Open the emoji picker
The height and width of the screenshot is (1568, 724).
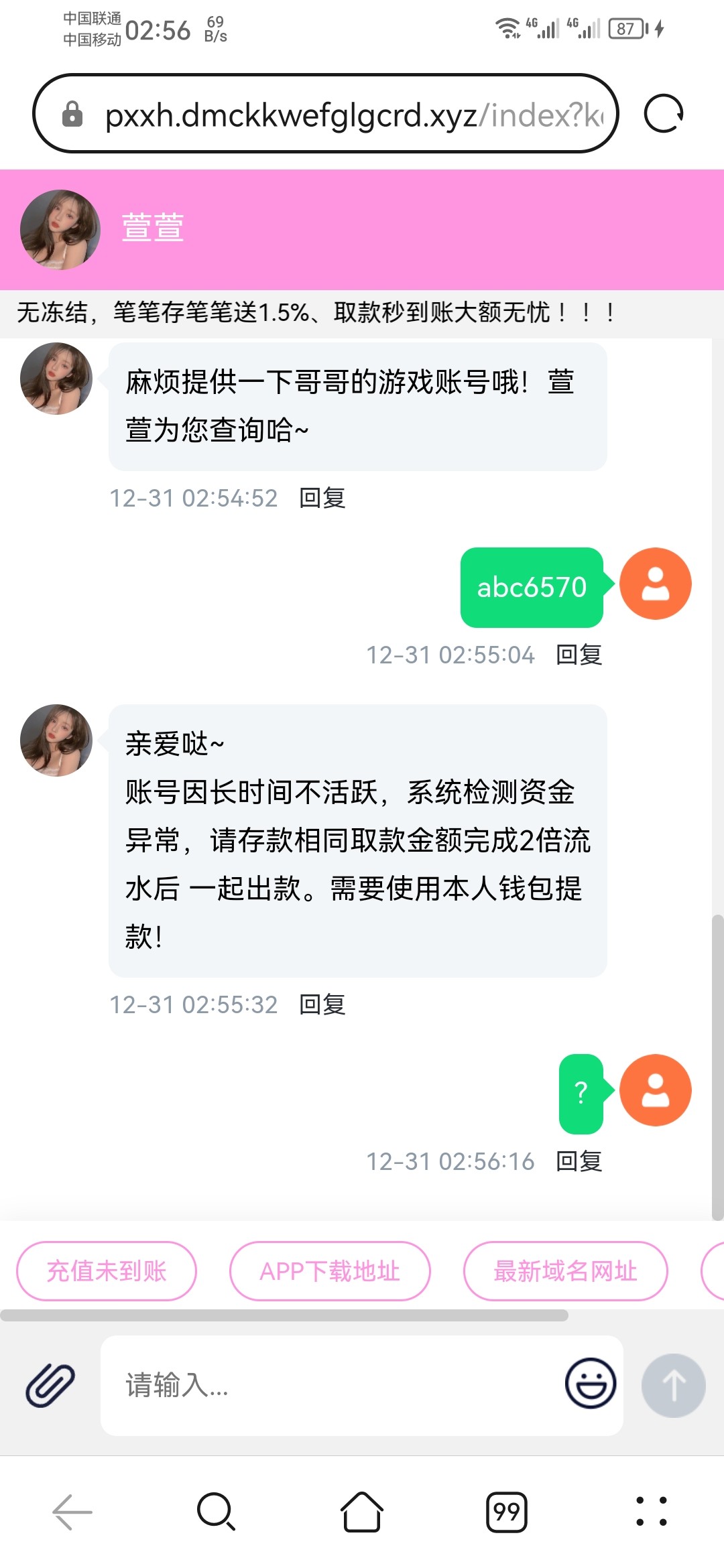tap(591, 1383)
